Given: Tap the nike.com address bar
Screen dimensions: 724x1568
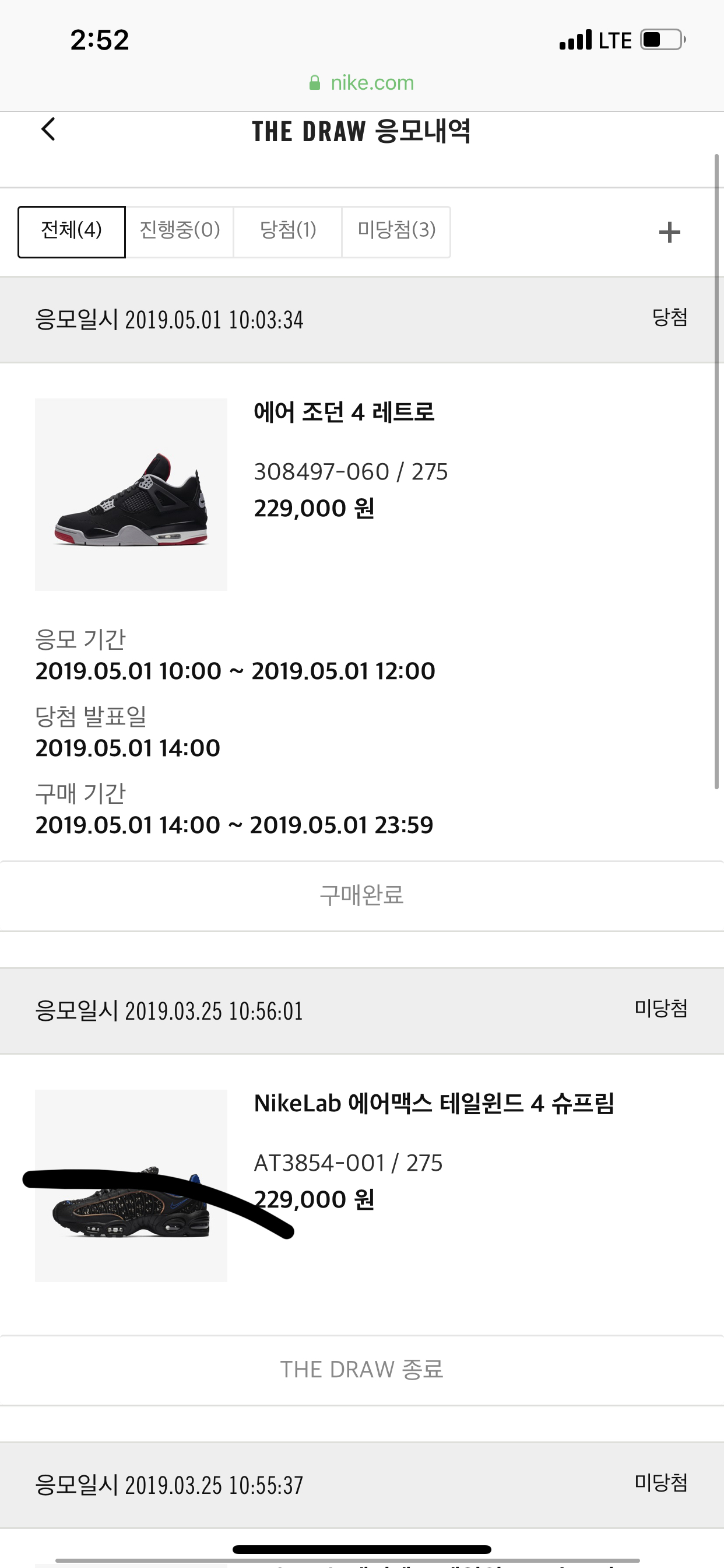Looking at the screenshot, I should [x=362, y=83].
